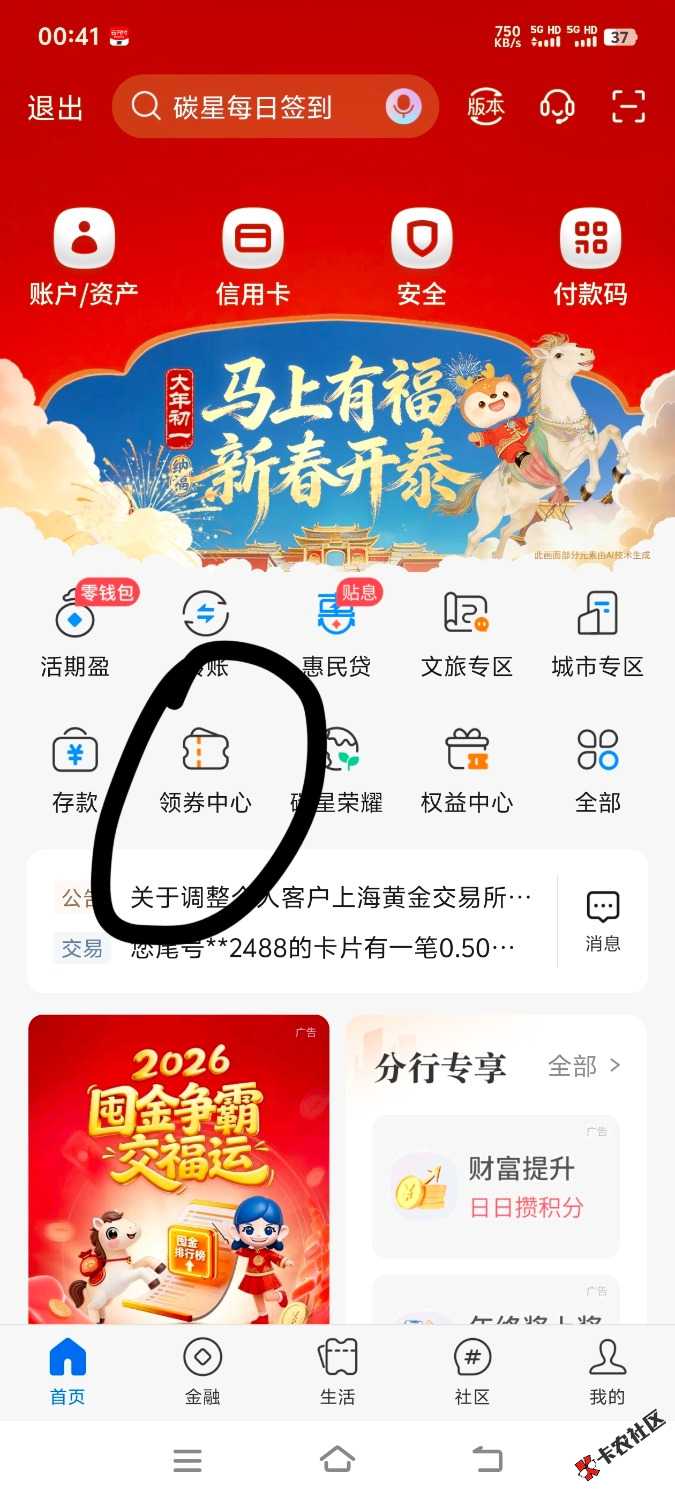Open 城市专区
The height and width of the screenshot is (1500, 675).
pos(597,632)
